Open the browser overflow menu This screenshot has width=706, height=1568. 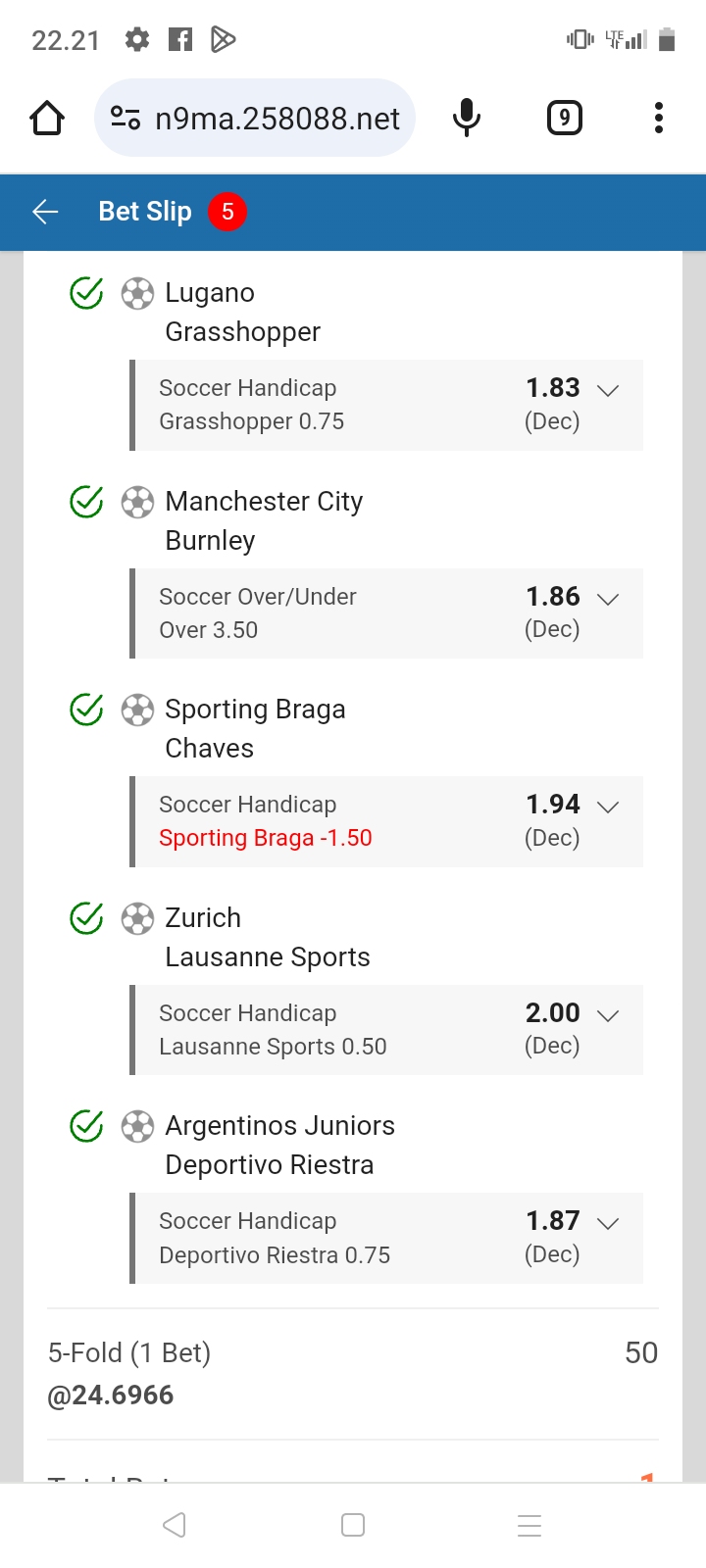pos(659,119)
